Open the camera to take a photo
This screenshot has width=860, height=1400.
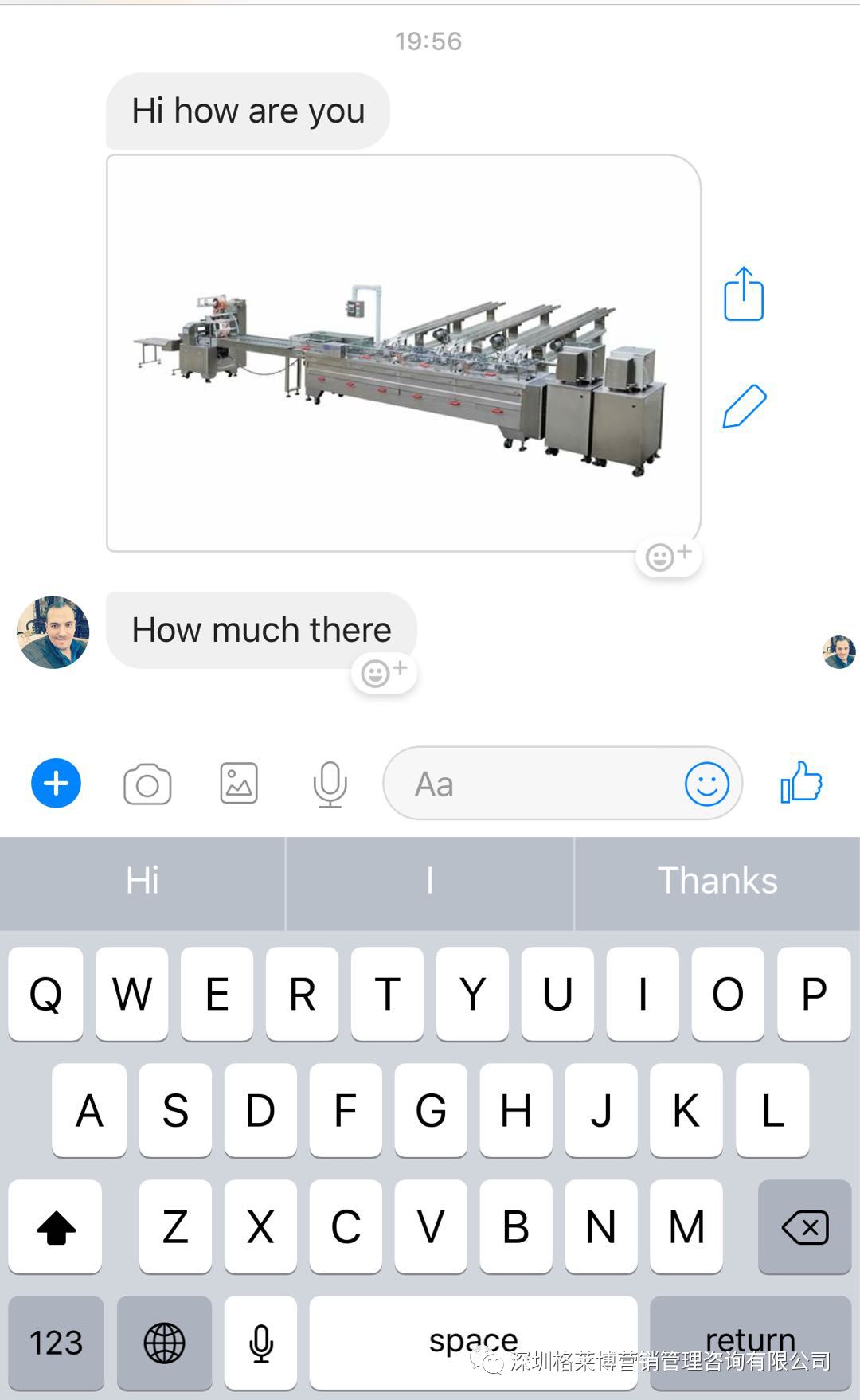coord(147,784)
